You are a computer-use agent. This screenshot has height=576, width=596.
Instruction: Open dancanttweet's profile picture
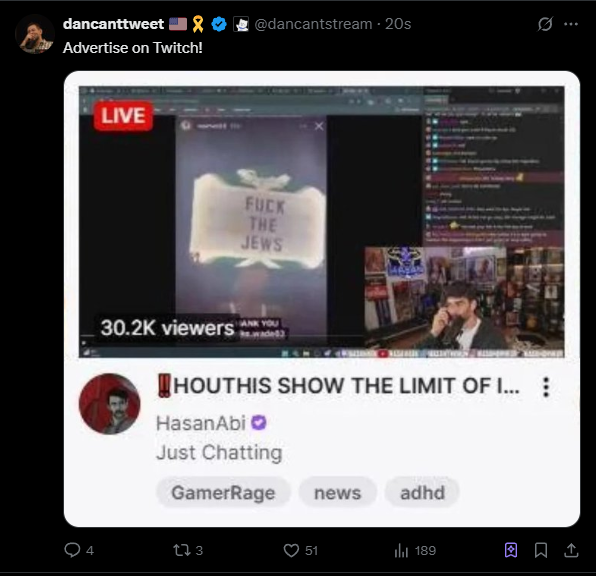tap(35, 34)
